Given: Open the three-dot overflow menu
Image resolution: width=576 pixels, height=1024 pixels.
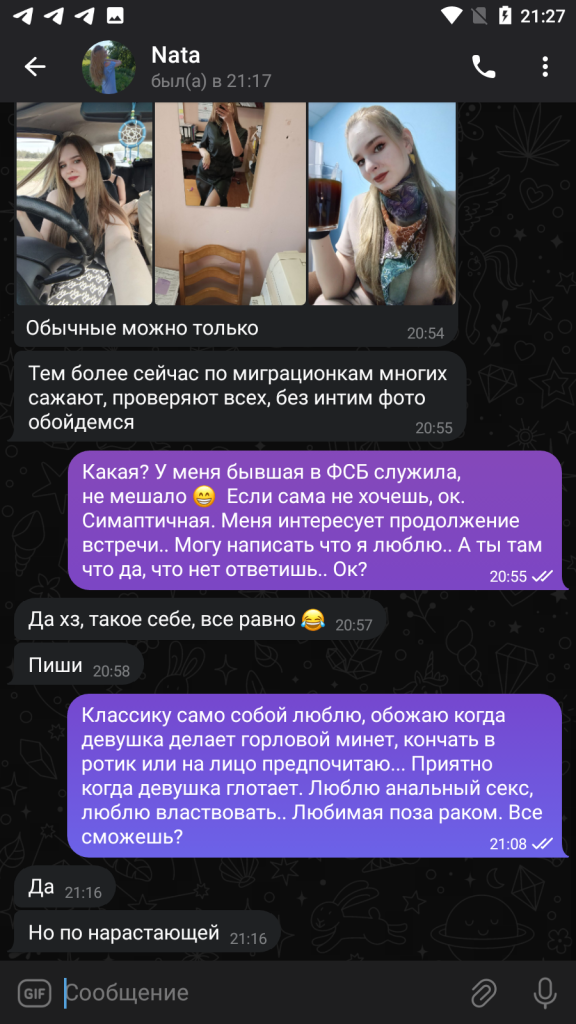Looking at the screenshot, I should coord(545,67).
